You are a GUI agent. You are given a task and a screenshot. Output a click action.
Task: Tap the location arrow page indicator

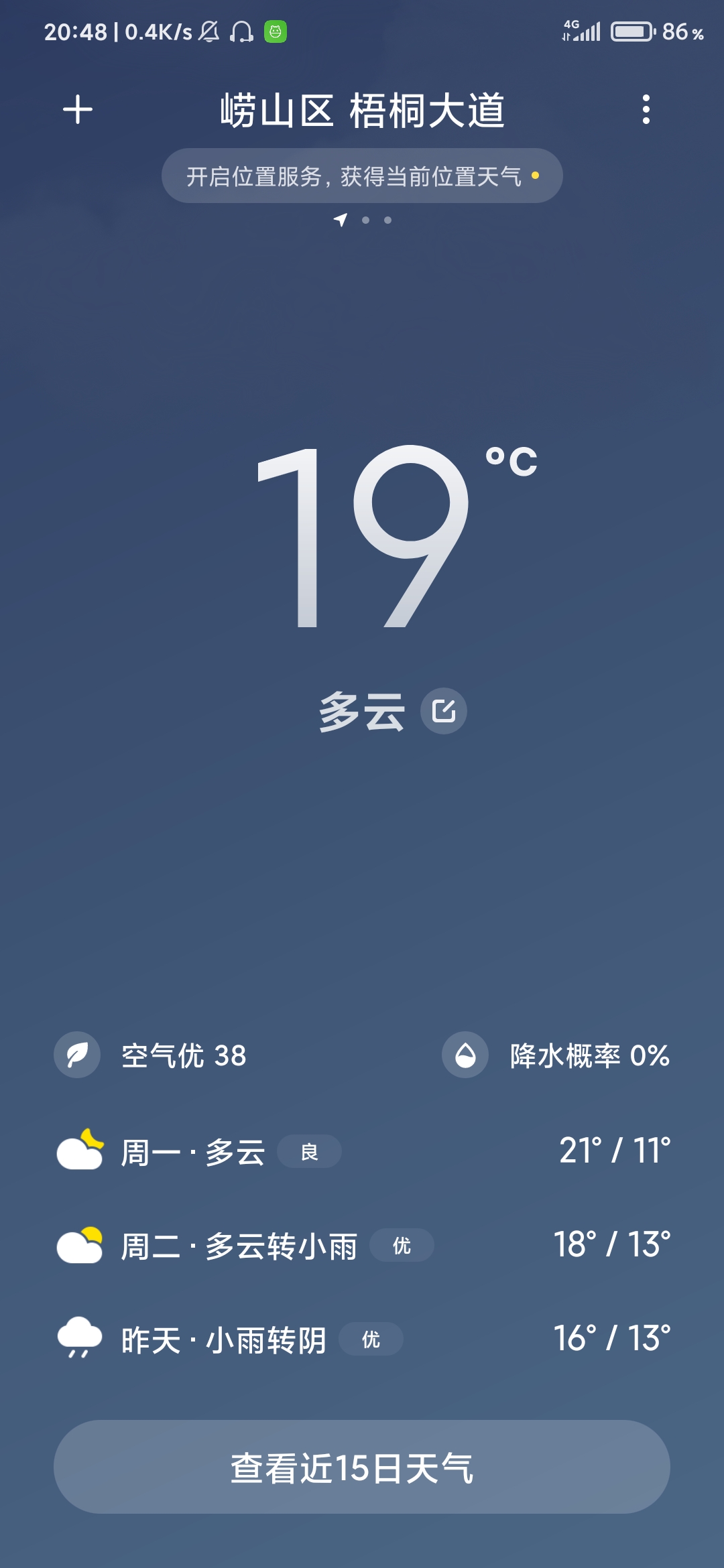click(x=341, y=219)
